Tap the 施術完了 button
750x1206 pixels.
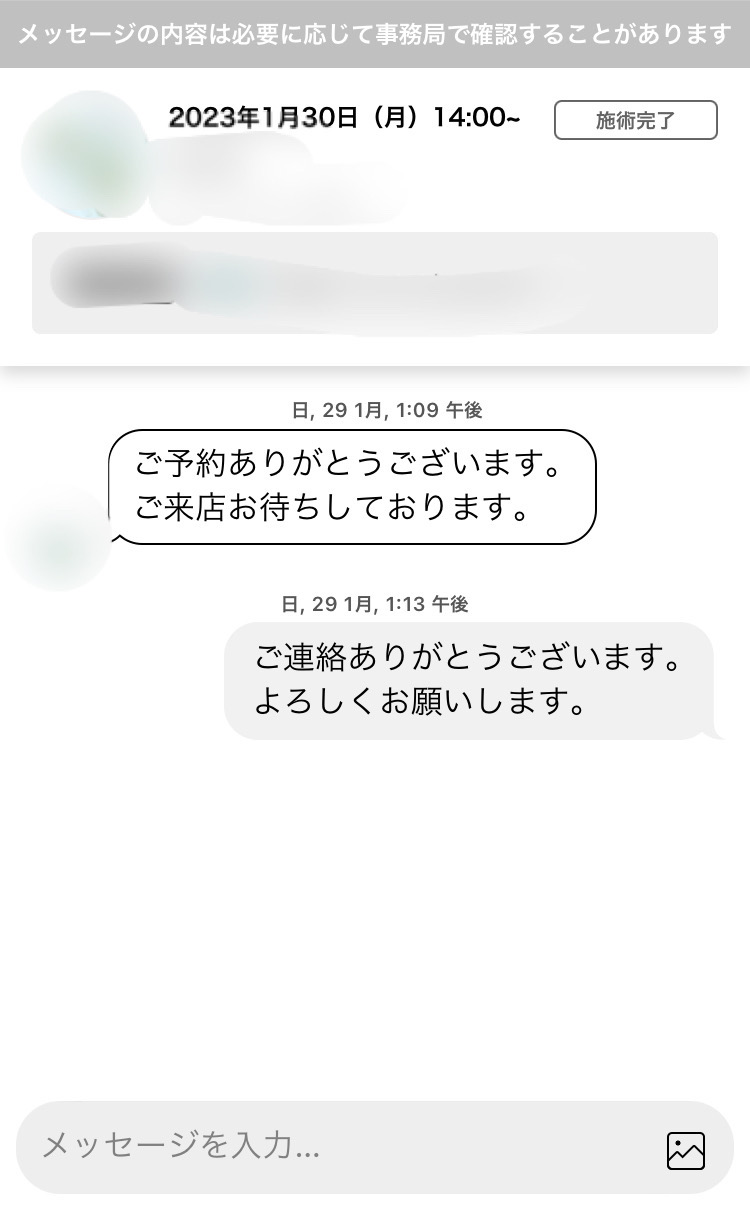[x=635, y=120]
